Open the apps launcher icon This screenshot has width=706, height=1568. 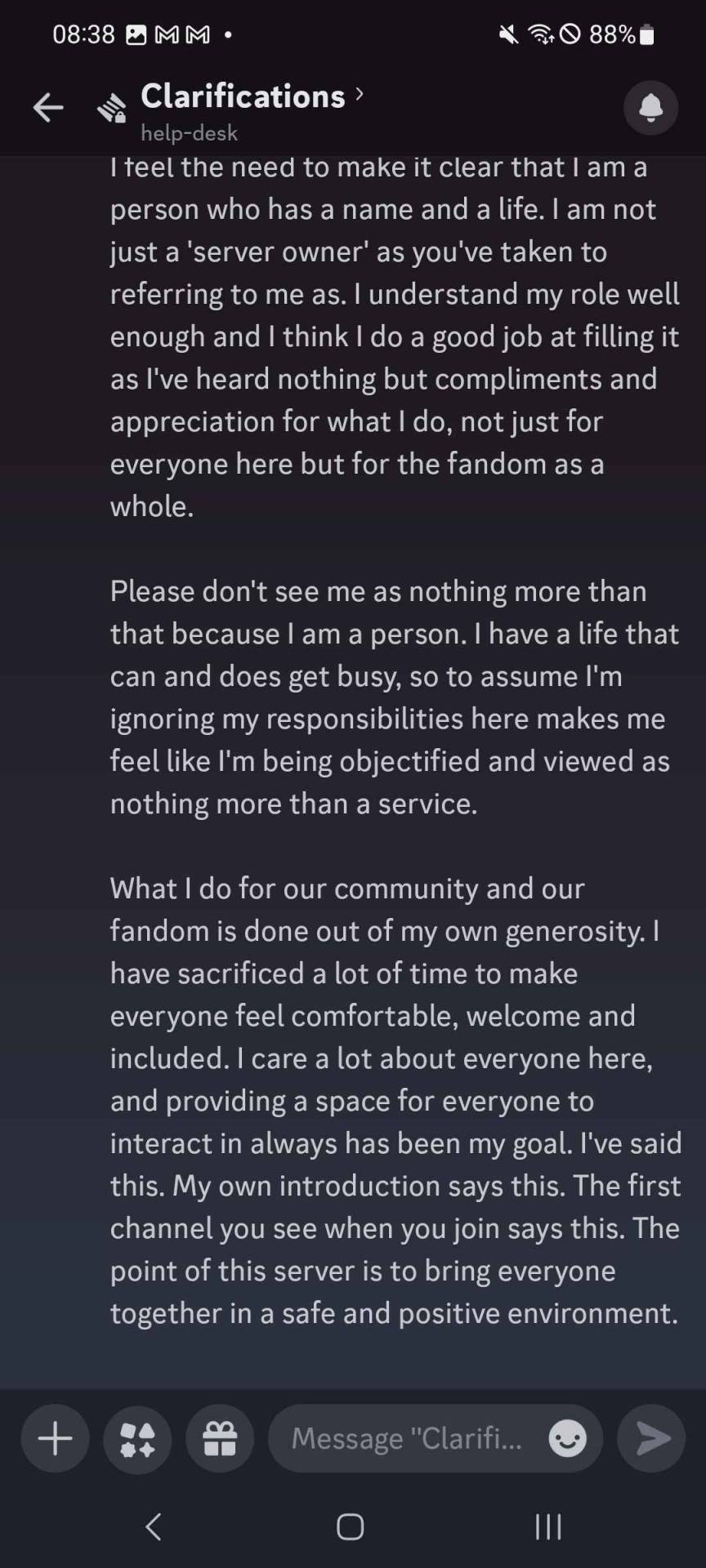pyautogui.click(x=137, y=1438)
